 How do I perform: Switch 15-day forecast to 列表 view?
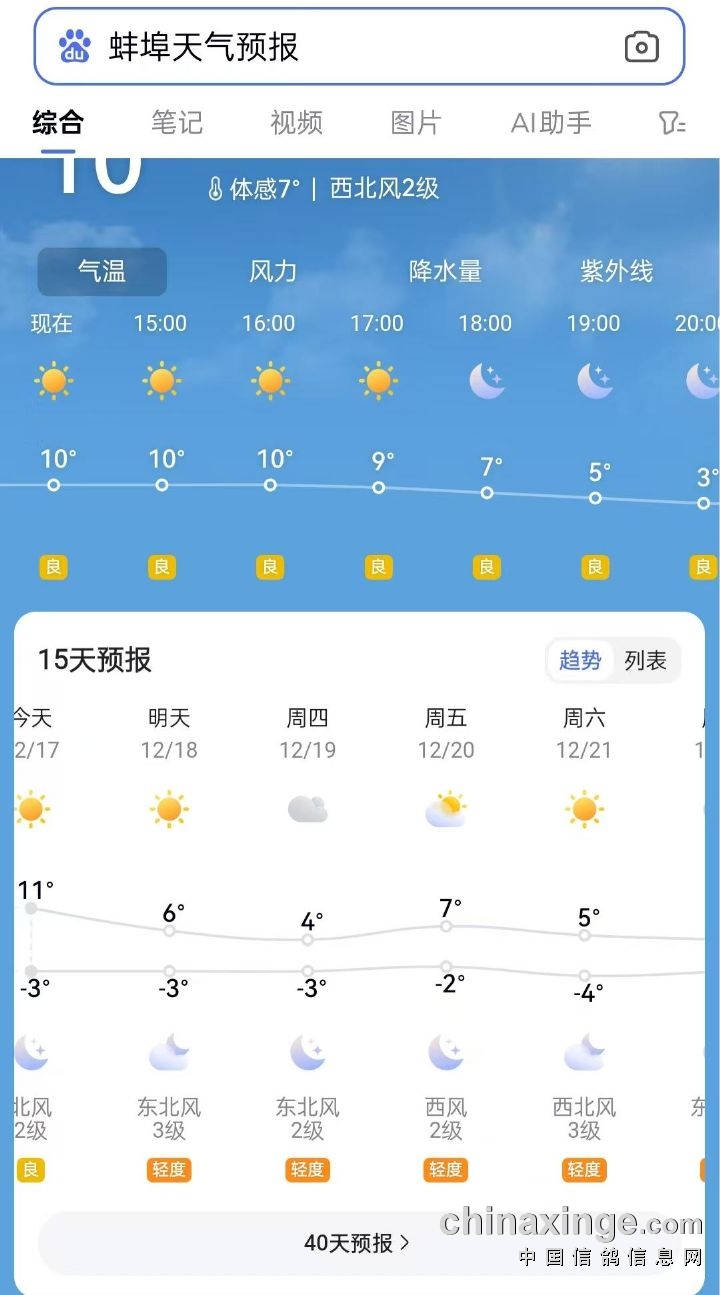point(645,661)
